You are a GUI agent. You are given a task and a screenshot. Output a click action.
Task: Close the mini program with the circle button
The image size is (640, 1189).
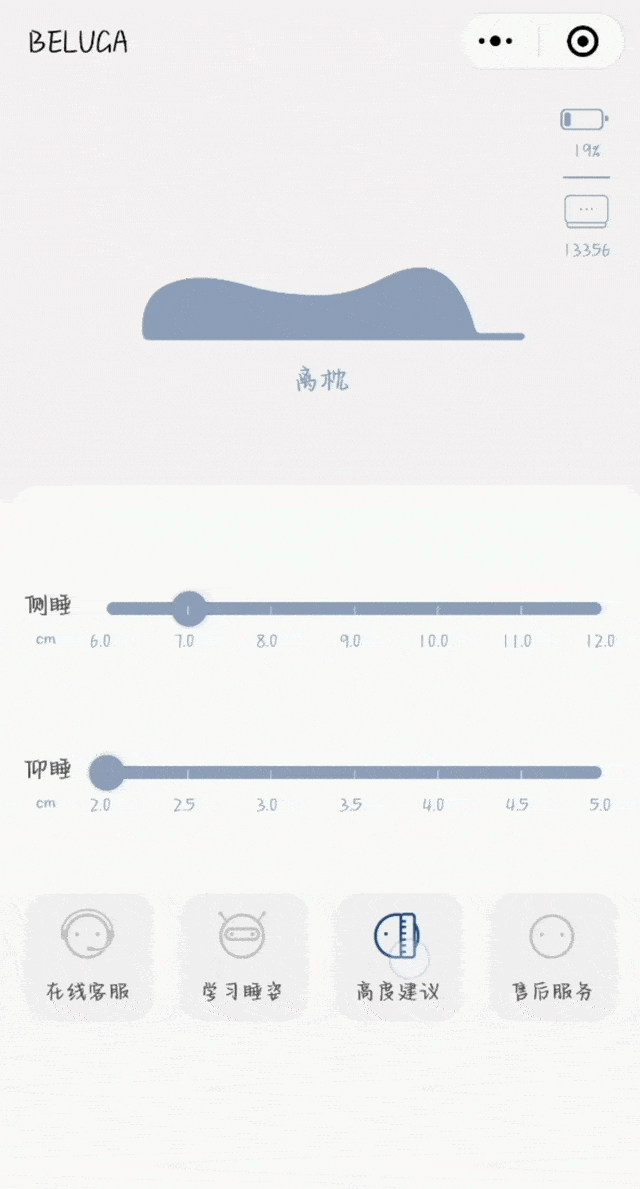pos(582,41)
